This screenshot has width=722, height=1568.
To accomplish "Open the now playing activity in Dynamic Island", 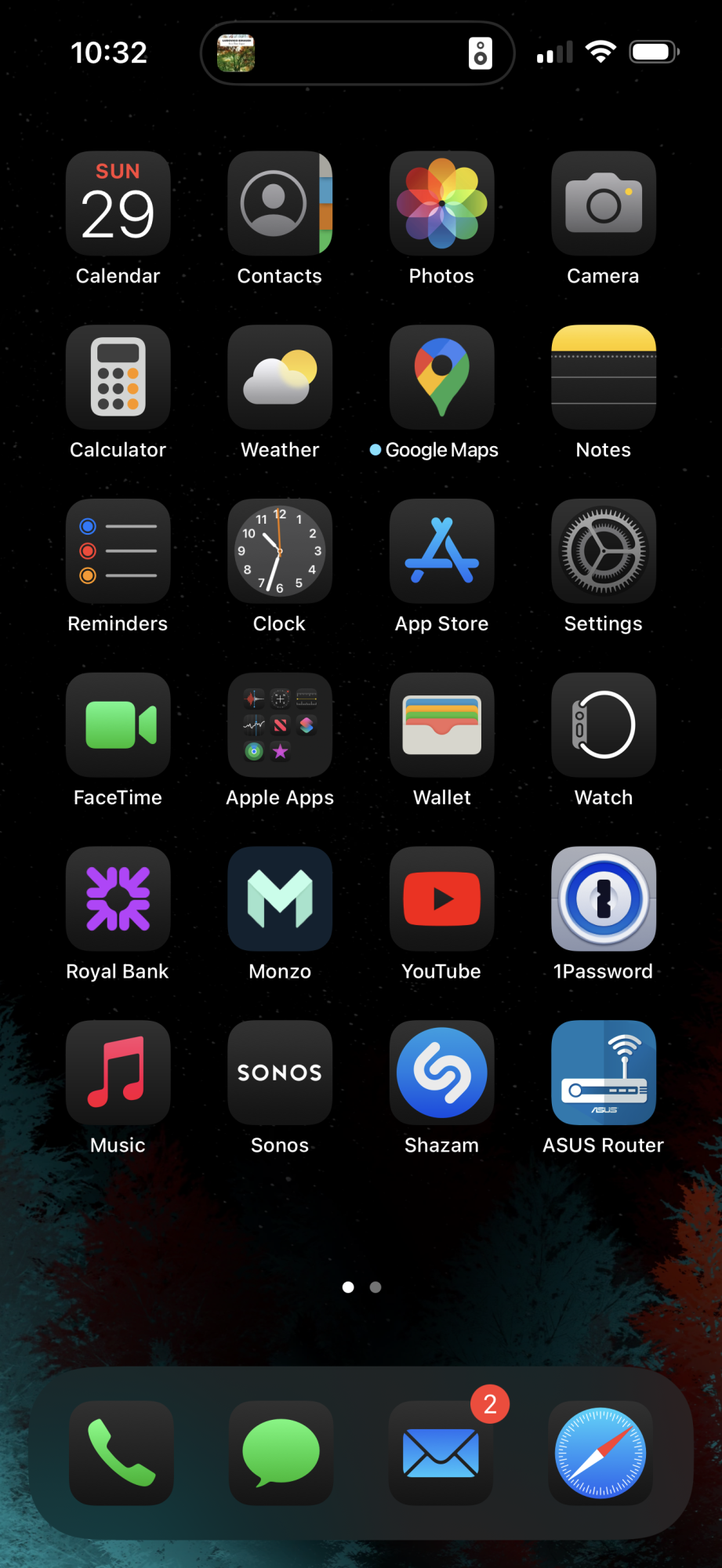I will [x=357, y=53].
